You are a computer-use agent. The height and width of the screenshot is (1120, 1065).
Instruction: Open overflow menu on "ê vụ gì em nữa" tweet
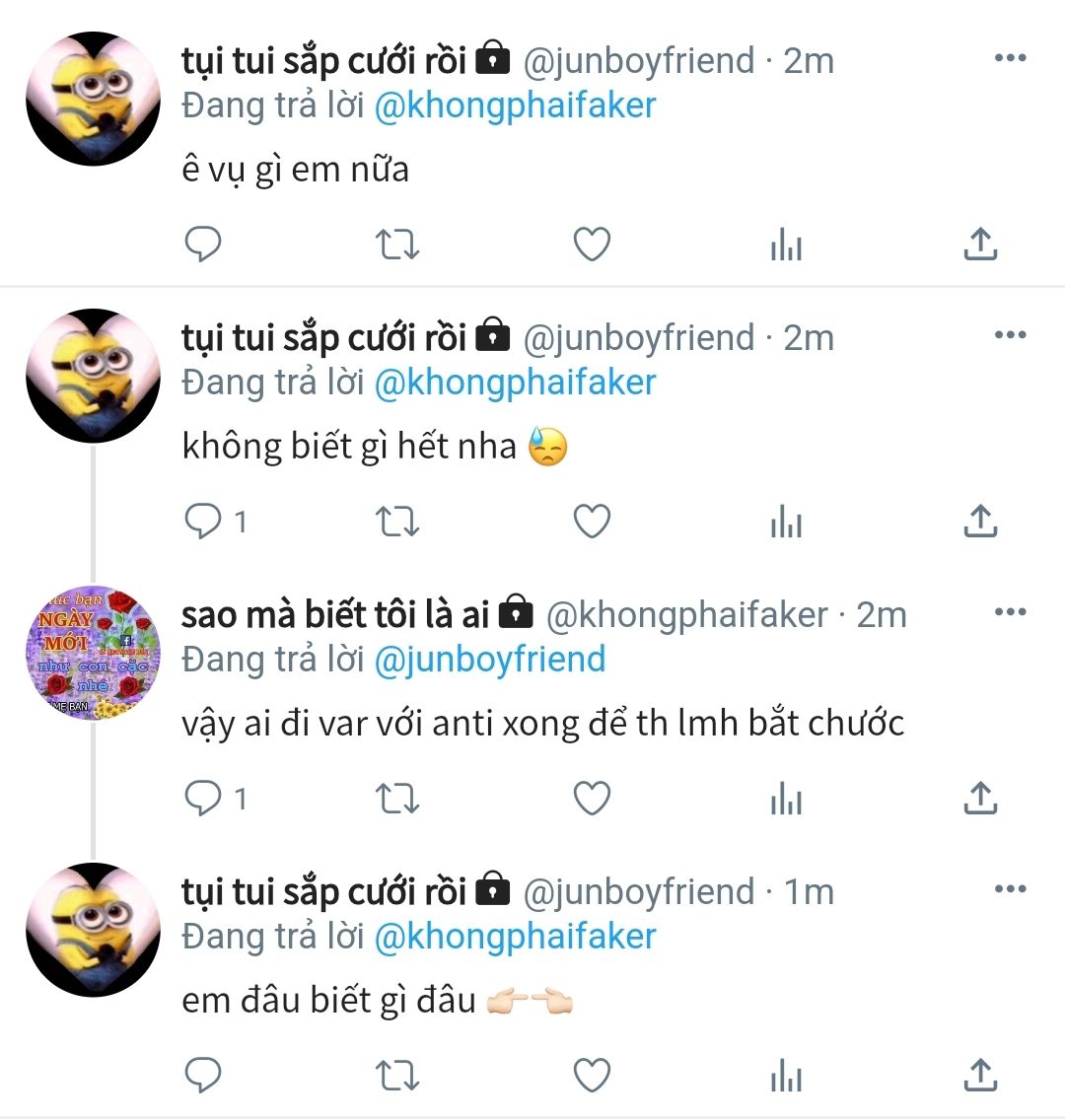coord(1010,59)
